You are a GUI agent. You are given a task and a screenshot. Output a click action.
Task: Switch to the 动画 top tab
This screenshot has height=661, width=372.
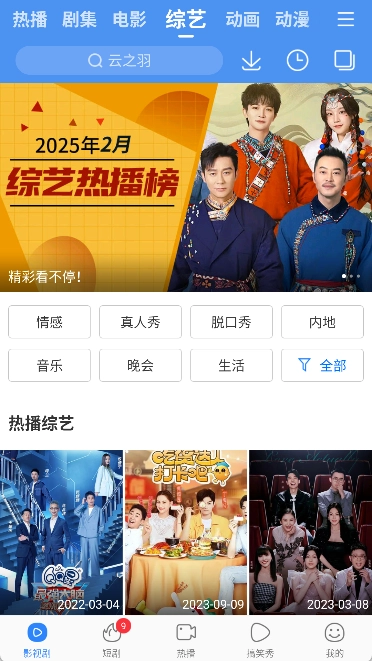pos(242,19)
